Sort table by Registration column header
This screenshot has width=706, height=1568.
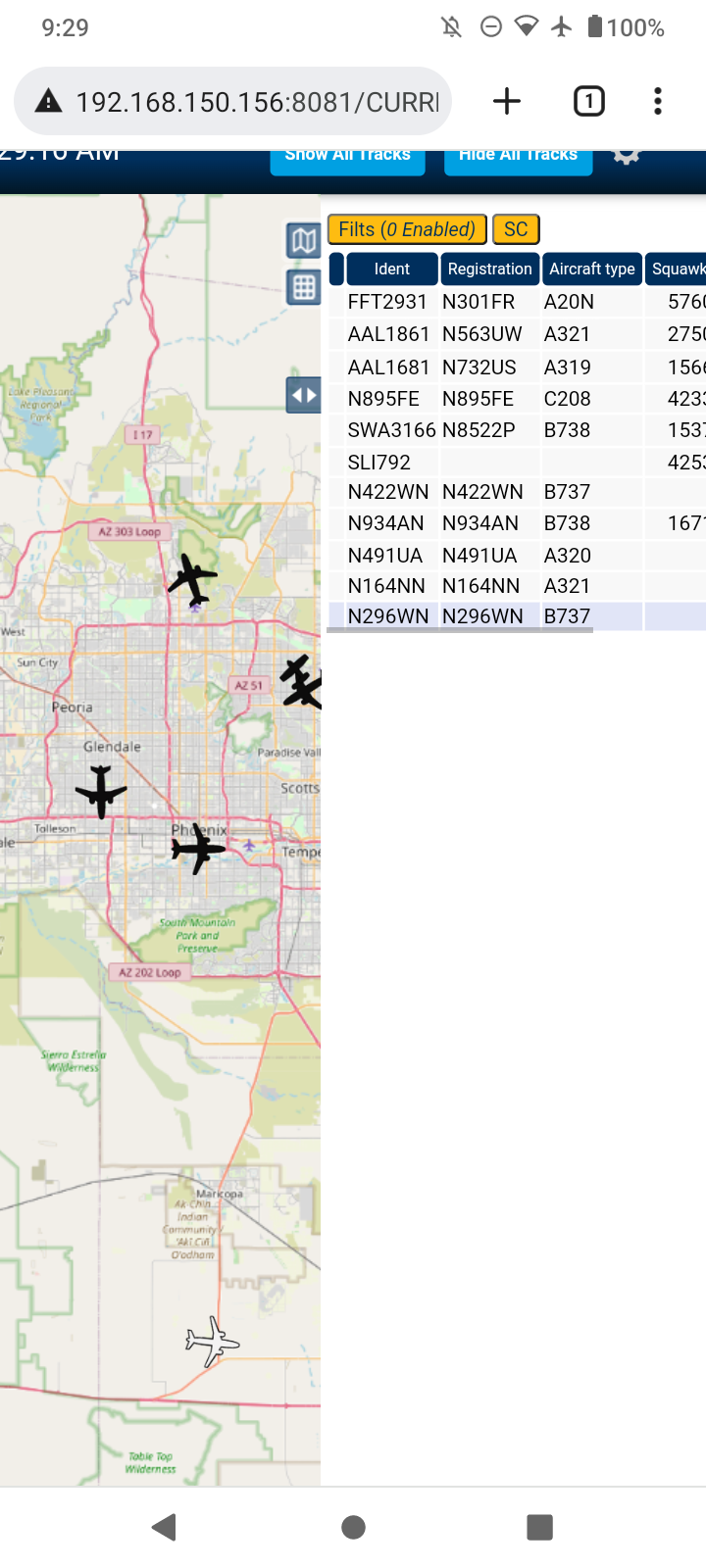click(489, 269)
